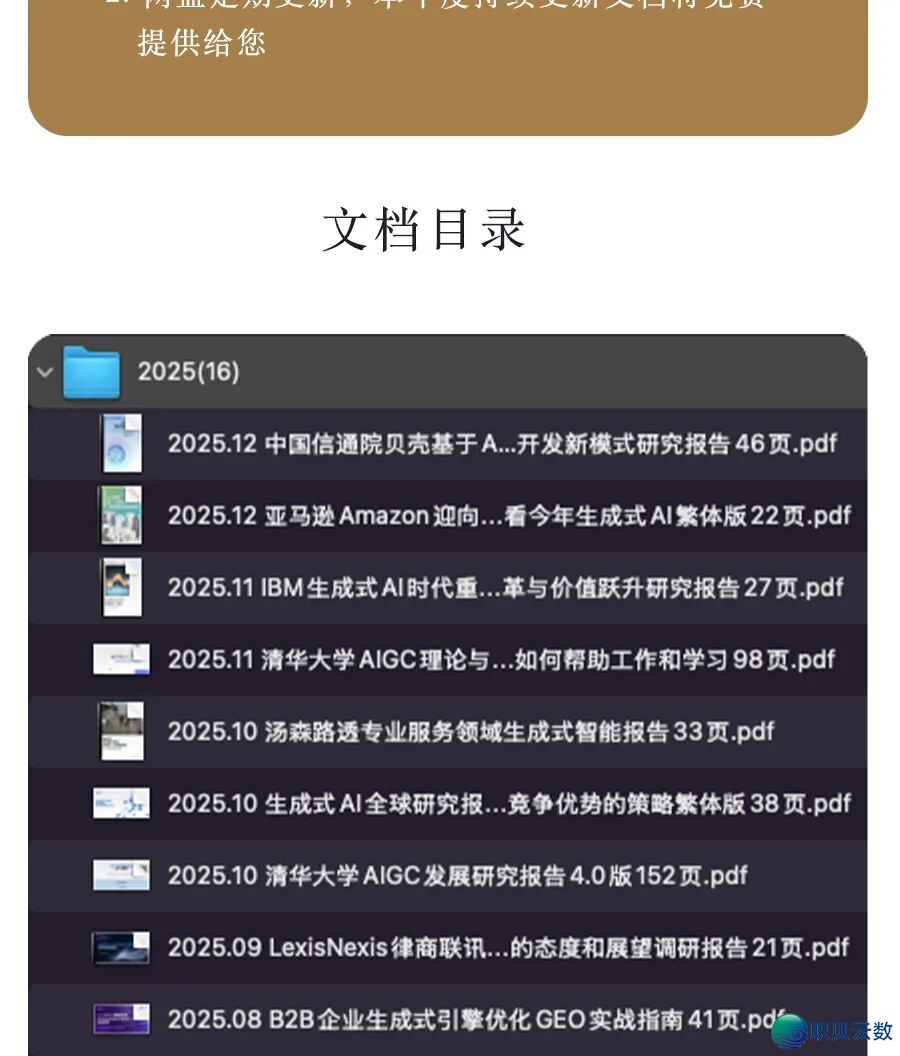The height and width of the screenshot is (1056, 900).
Task: Click the 清华大学 AIGC 理论 thumbnail icon
Action: (121, 659)
